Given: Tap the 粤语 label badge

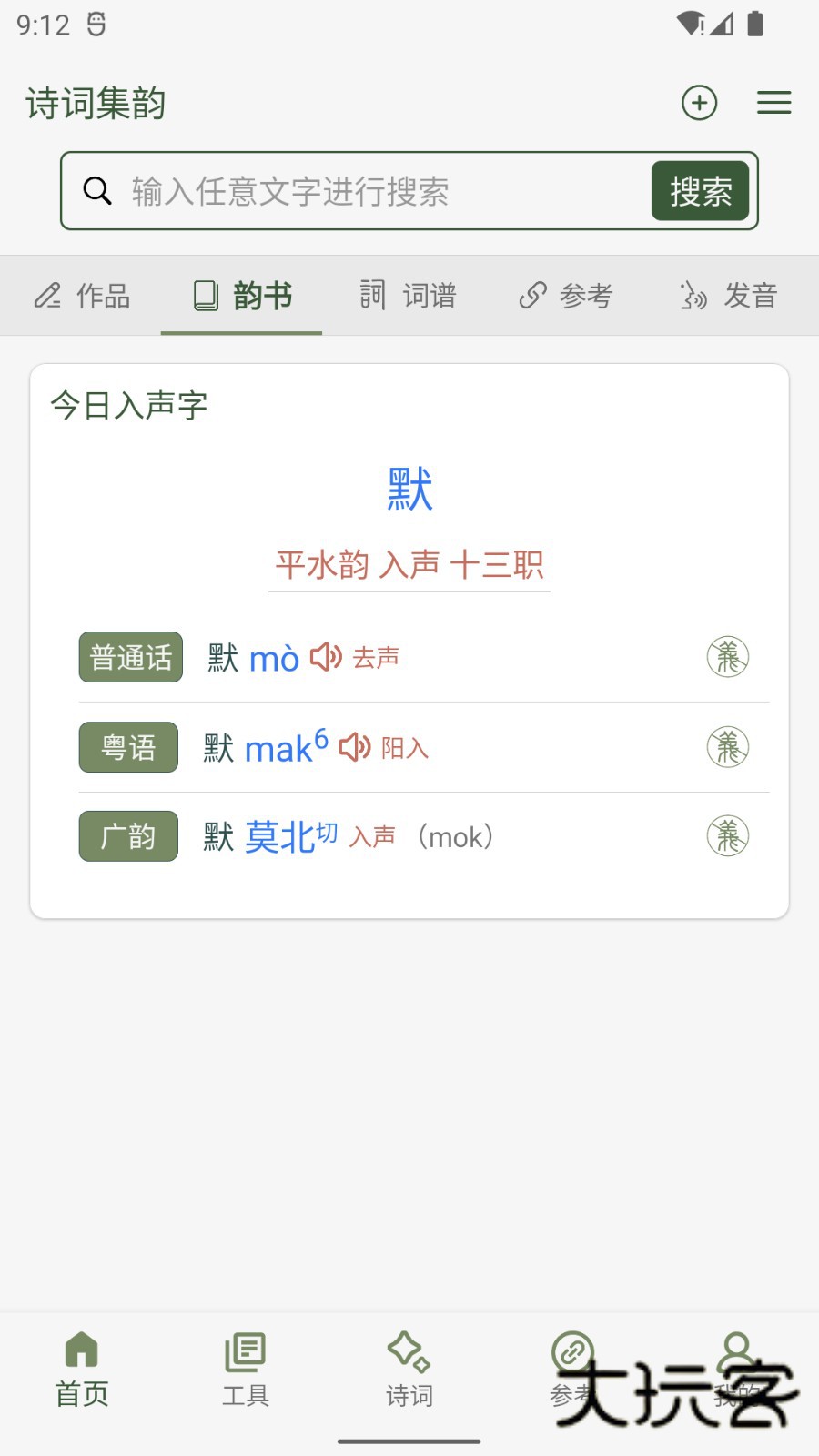Looking at the screenshot, I should point(128,747).
